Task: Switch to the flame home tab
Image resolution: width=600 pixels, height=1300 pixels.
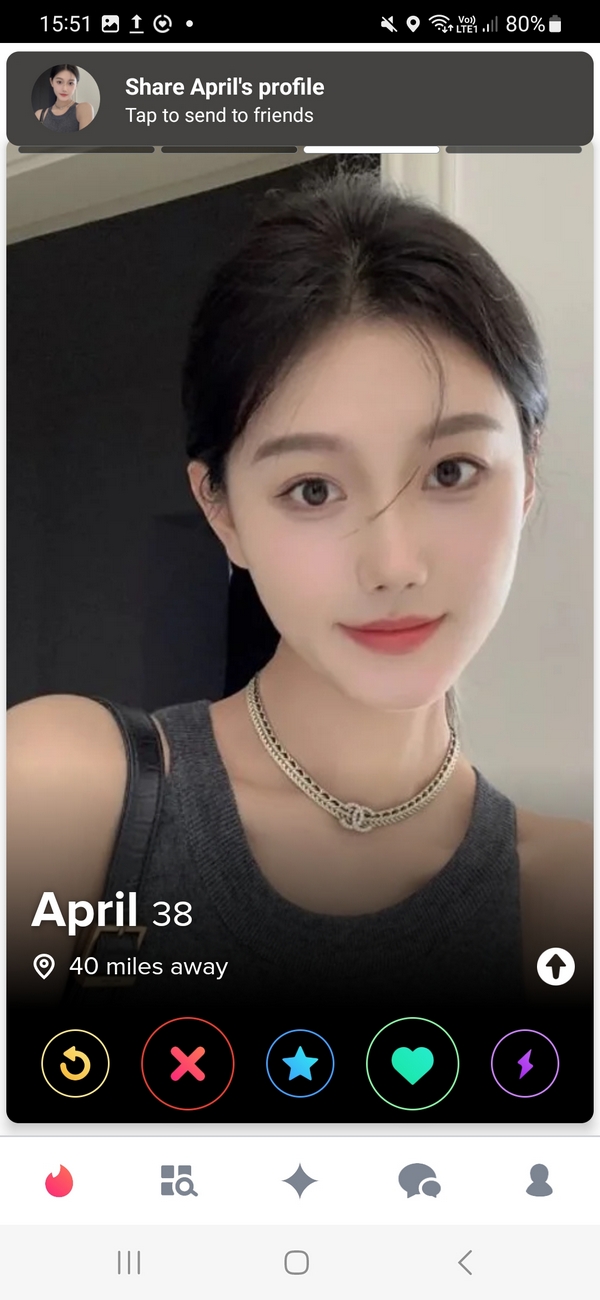Action: coord(60,1182)
